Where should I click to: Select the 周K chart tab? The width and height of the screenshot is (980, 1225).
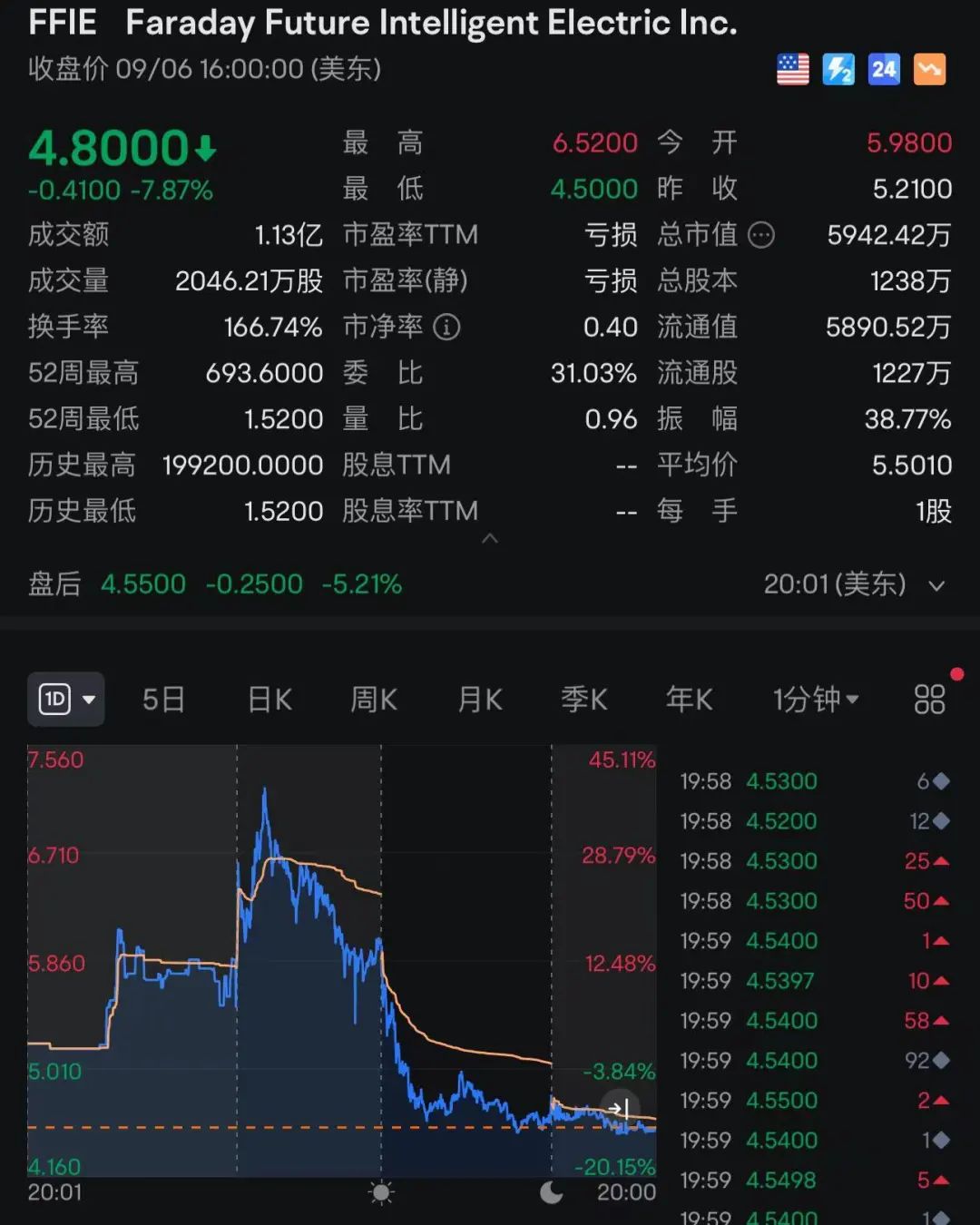pos(374,700)
